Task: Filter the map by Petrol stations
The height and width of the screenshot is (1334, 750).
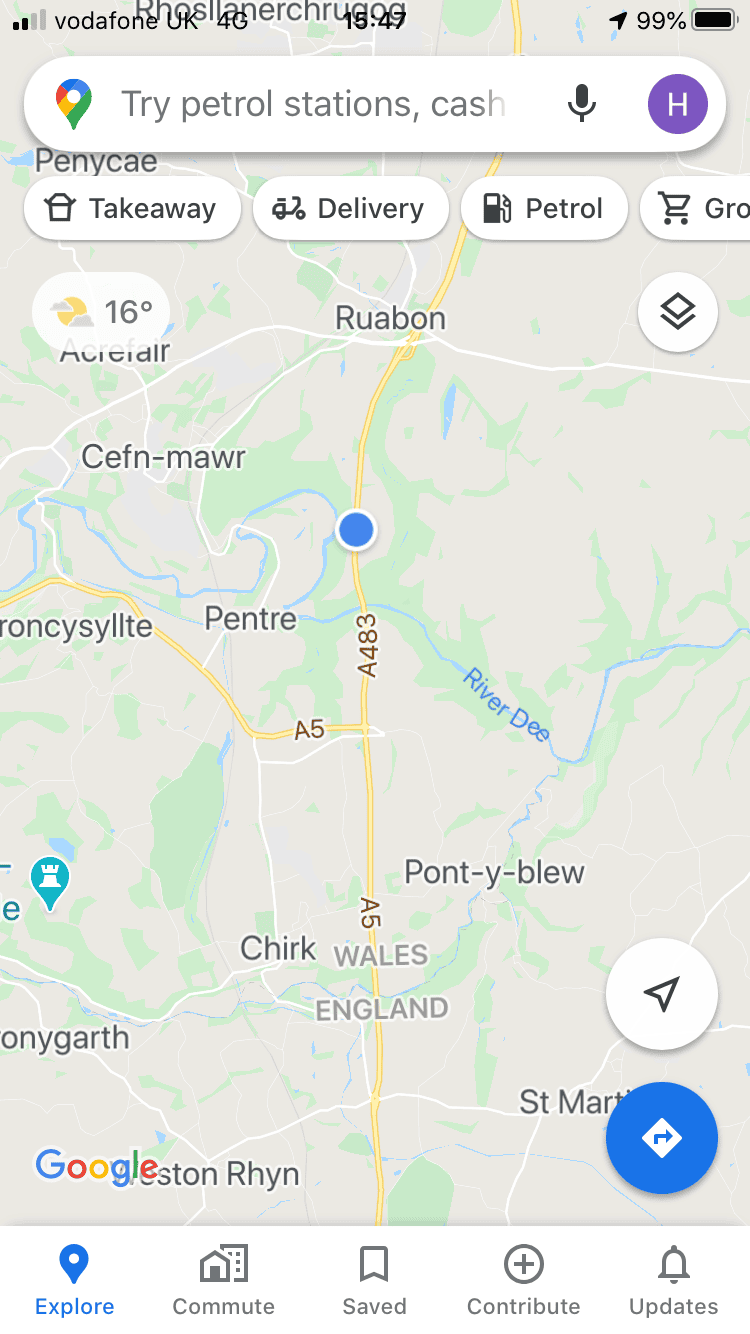Action: (x=544, y=208)
